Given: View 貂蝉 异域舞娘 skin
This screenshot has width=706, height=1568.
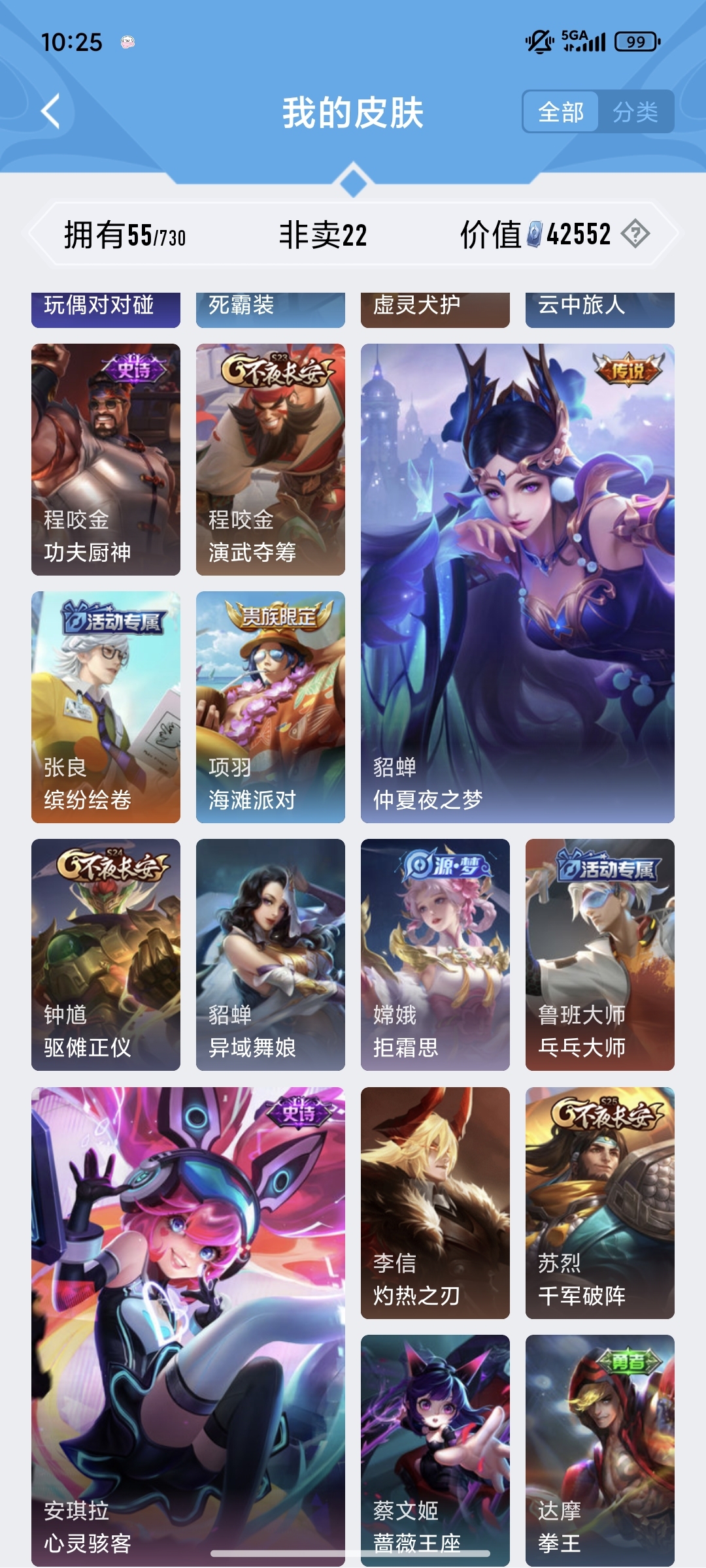Looking at the screenshot, I should point(271,955).
